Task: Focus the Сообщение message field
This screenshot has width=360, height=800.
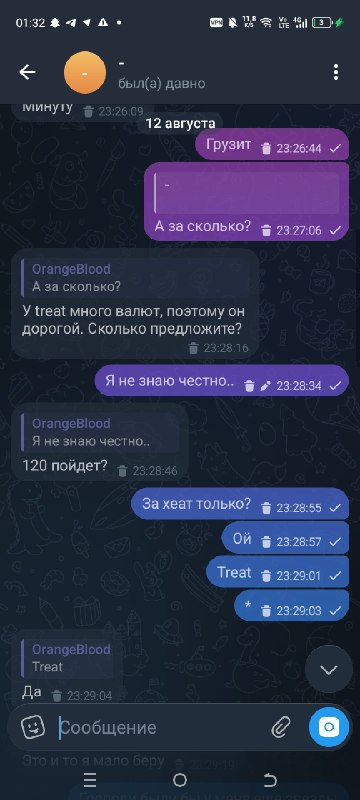Action: click(163, 728)
